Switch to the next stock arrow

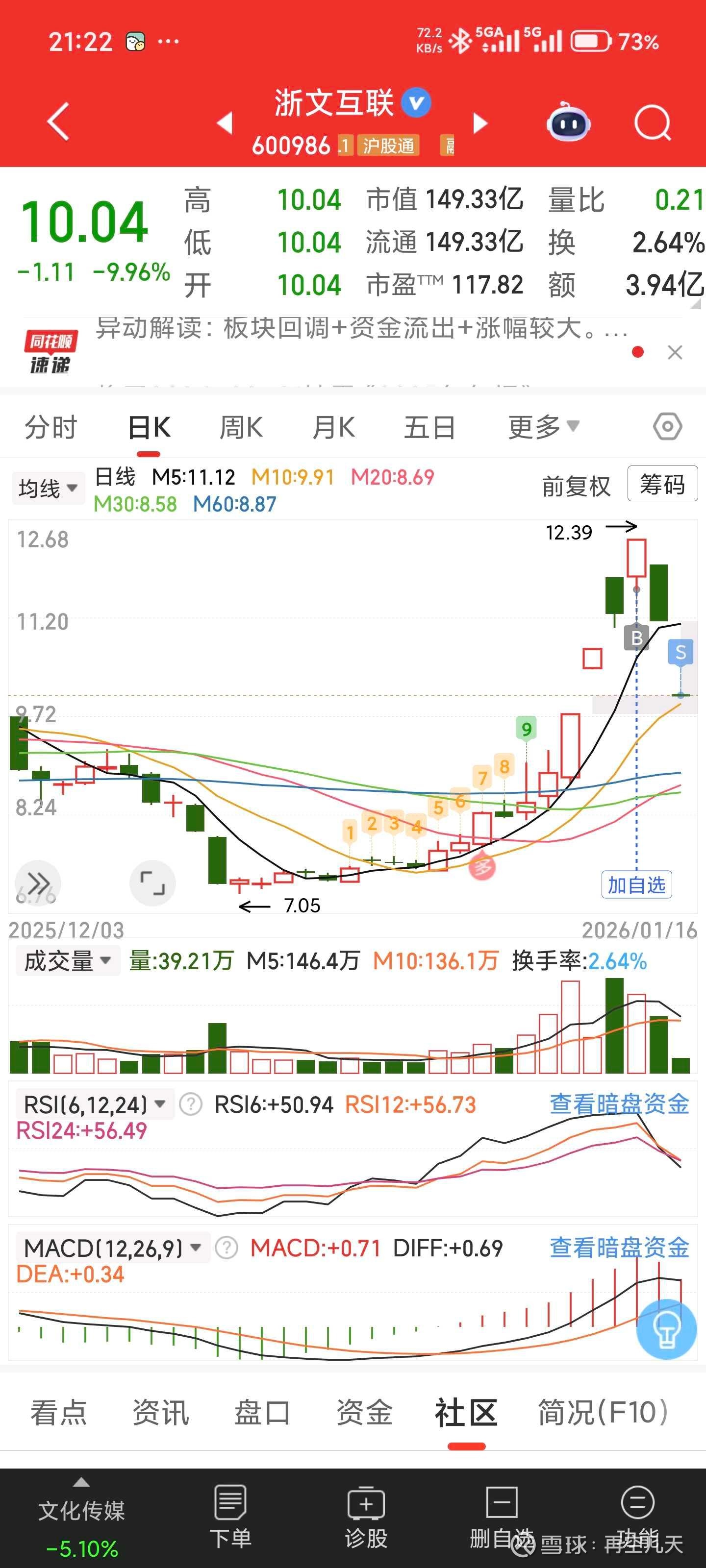[480, 123]
